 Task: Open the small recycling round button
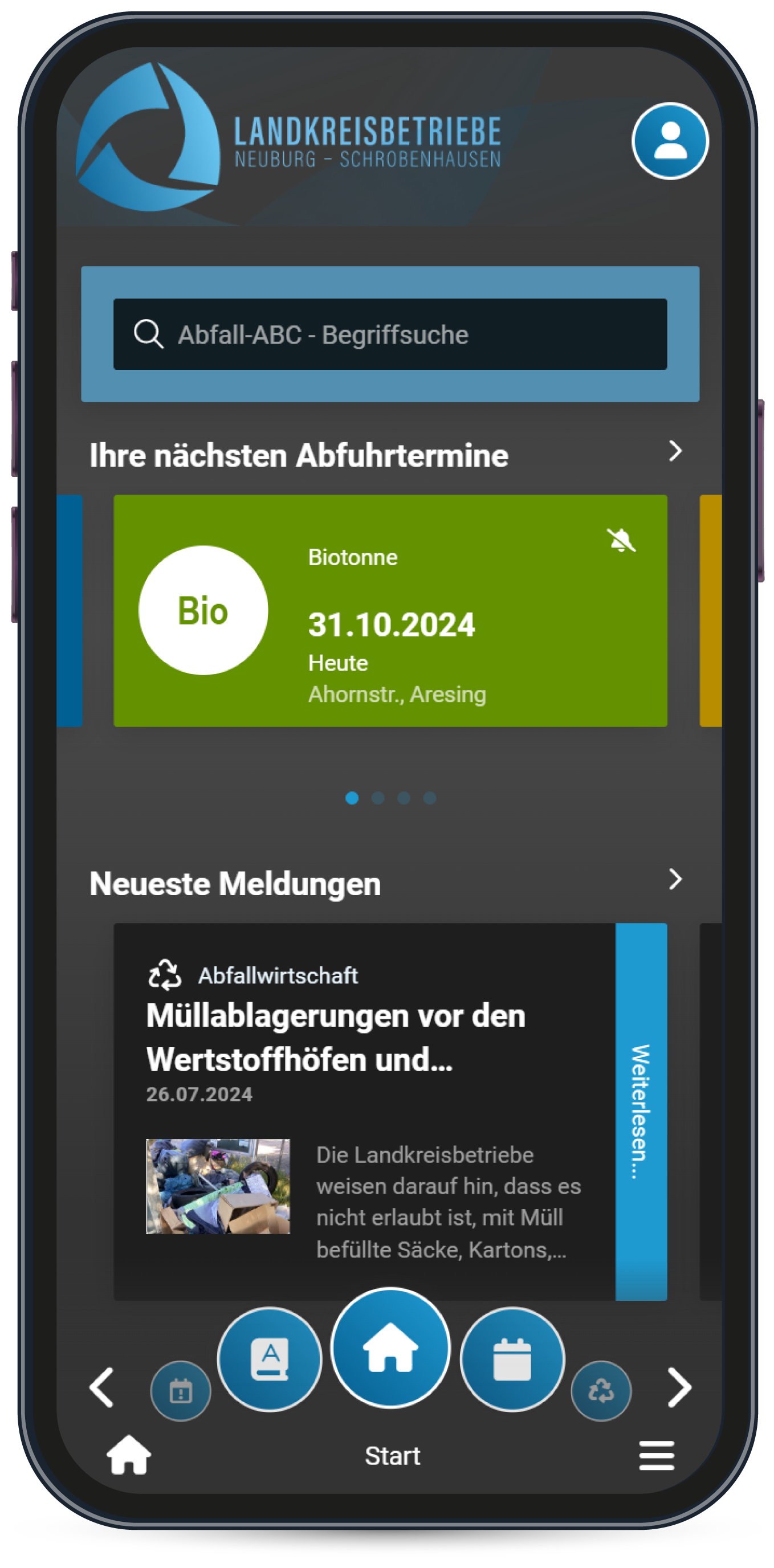(601, 1390)
